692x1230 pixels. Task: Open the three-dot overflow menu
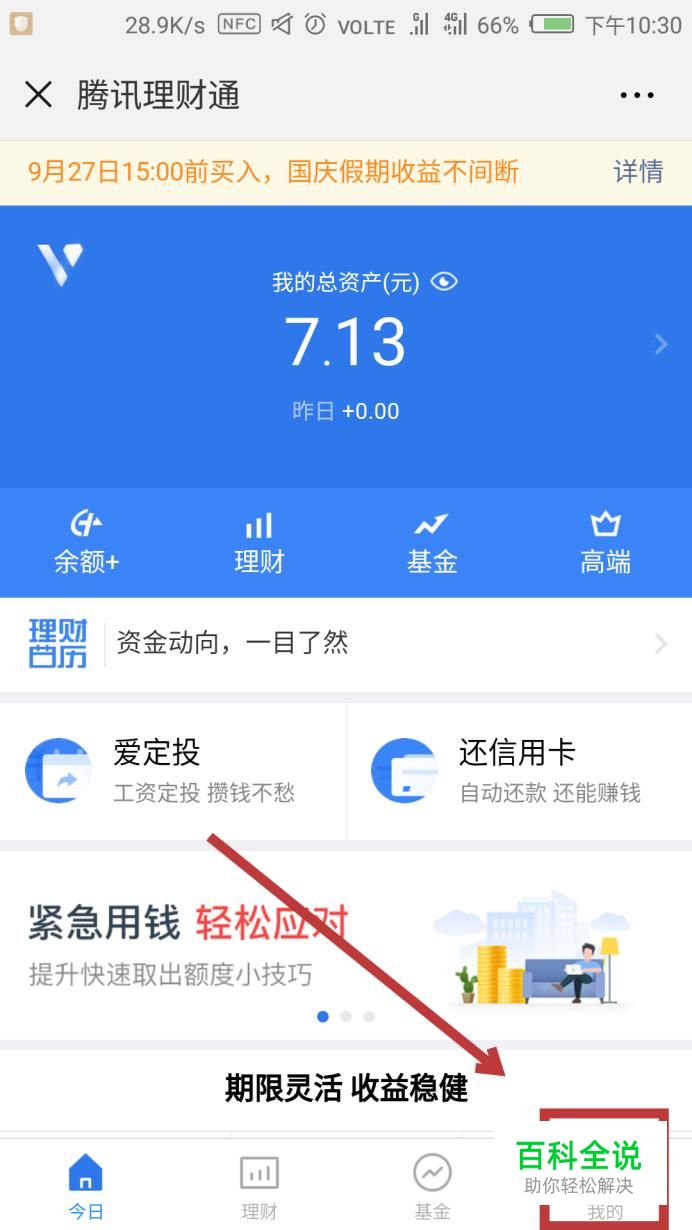click(x=637, y=95)
